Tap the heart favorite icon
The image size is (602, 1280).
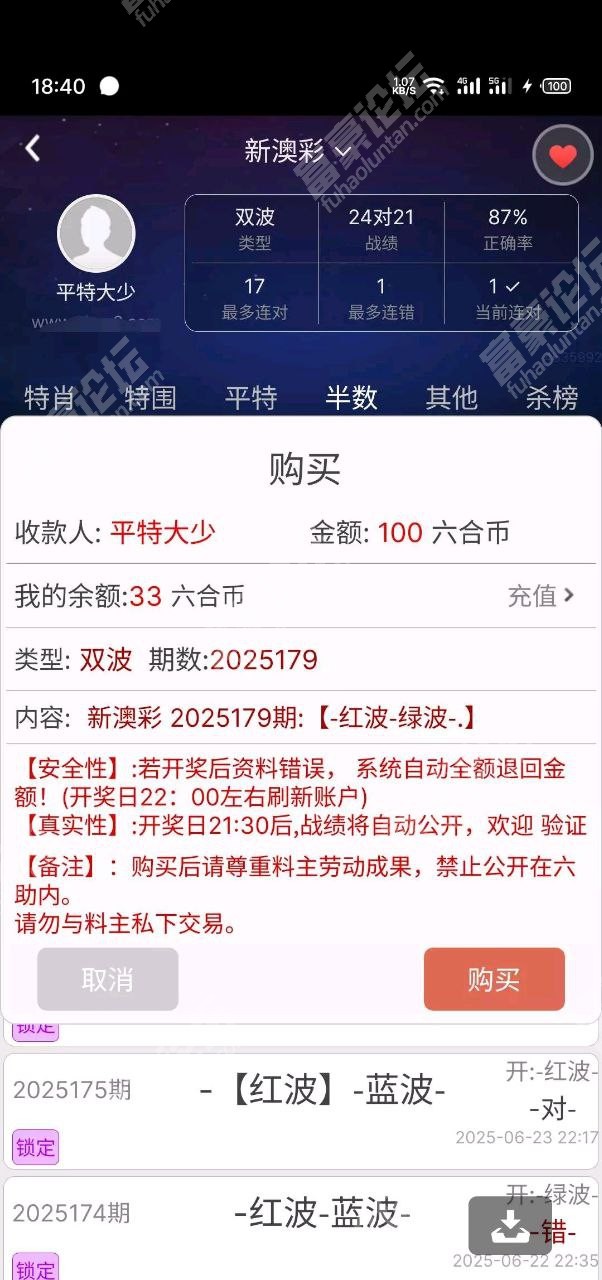point(563,156)
